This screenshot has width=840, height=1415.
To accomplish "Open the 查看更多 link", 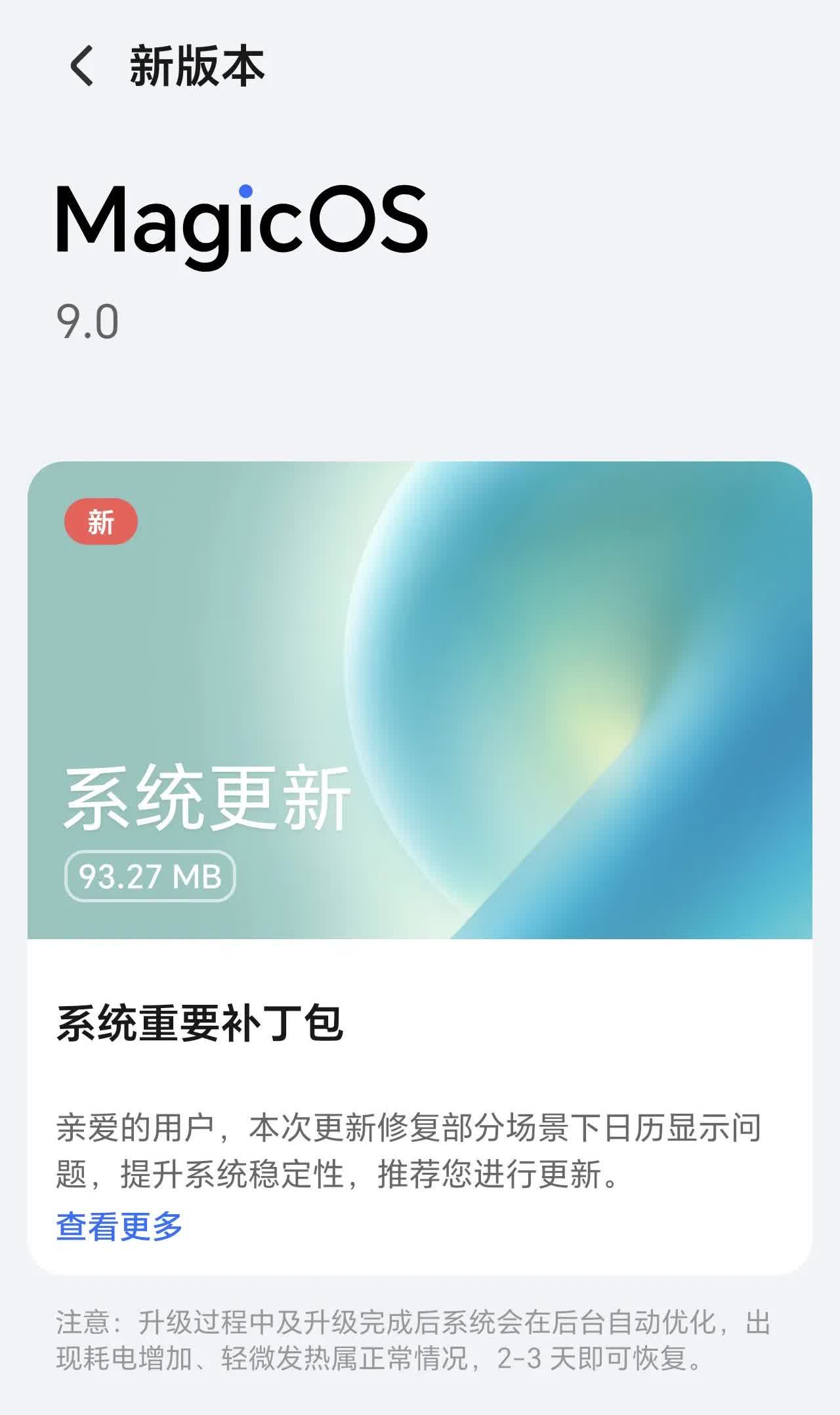I will 119,1227.
